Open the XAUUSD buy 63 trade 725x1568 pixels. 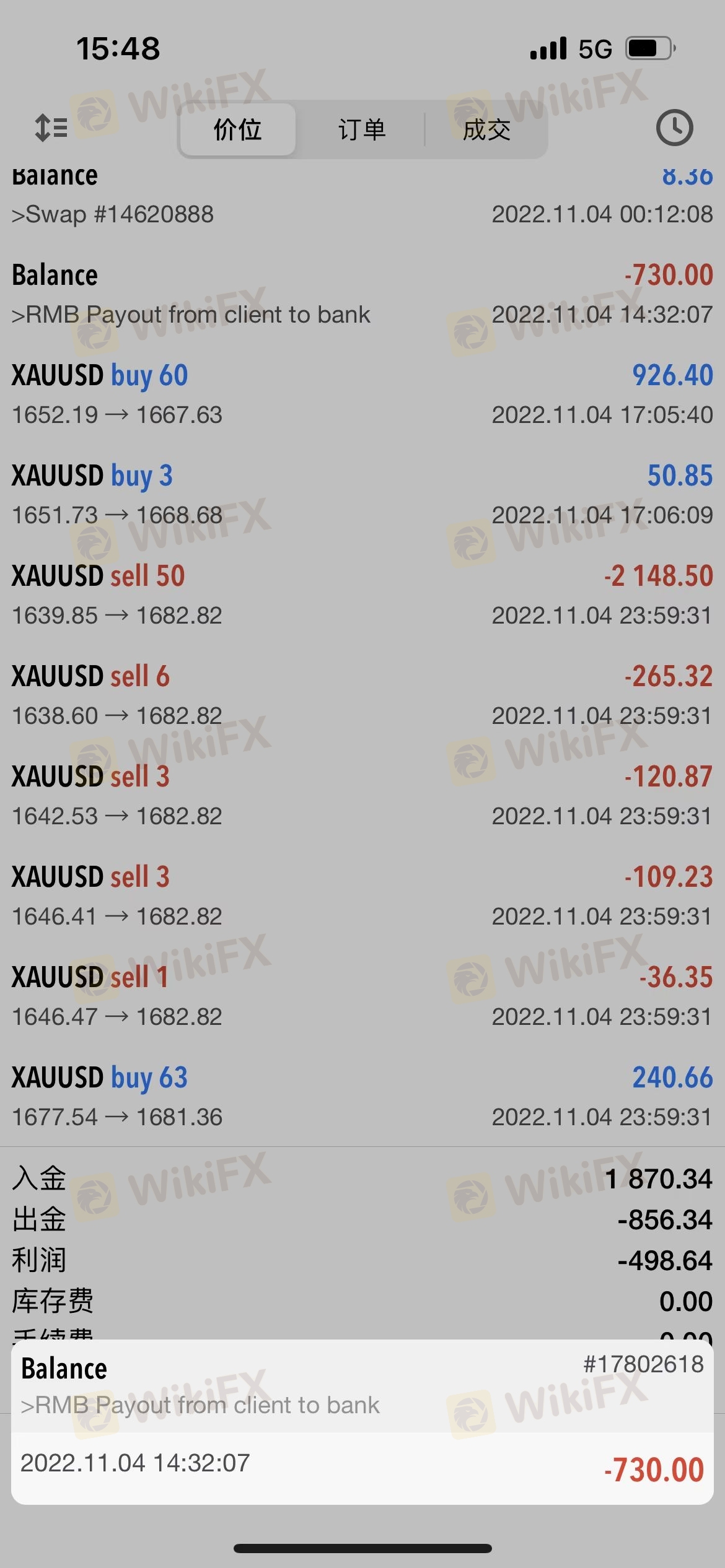point(362,1097)
